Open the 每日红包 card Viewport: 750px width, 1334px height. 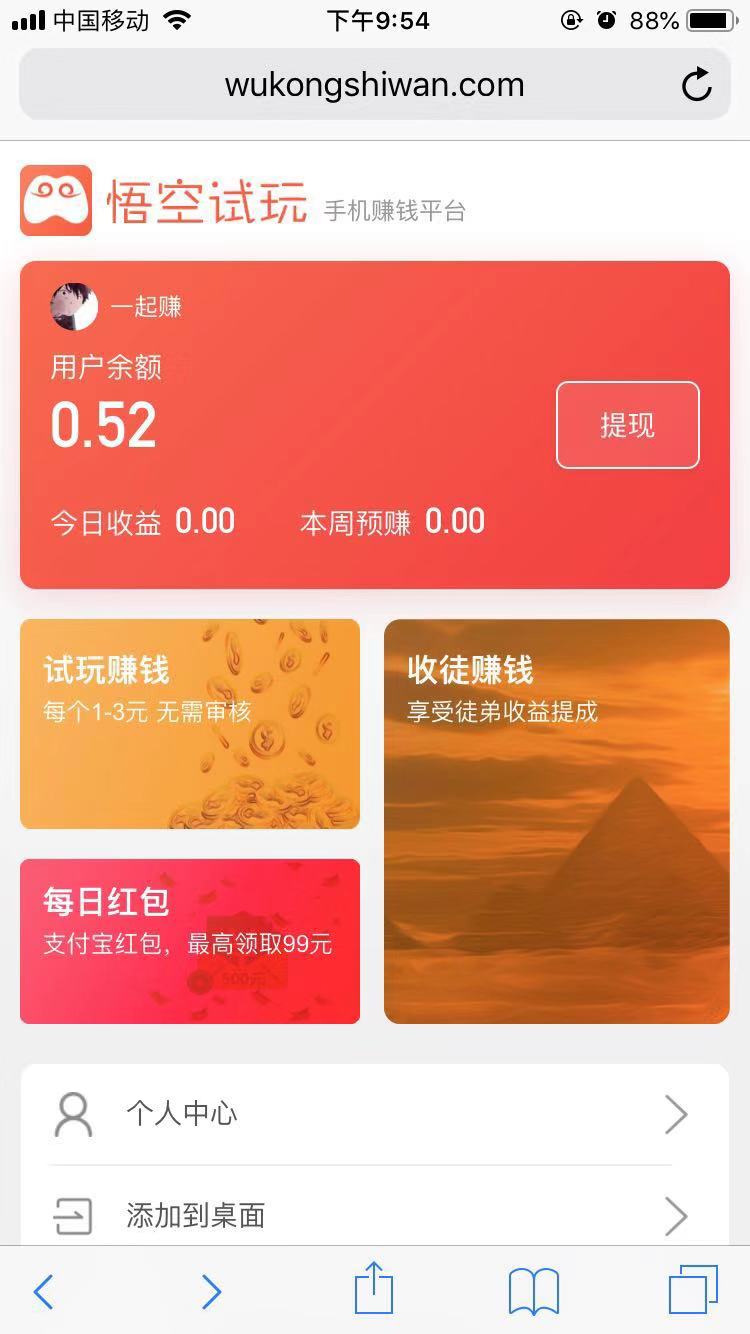(x=190, y=940)
